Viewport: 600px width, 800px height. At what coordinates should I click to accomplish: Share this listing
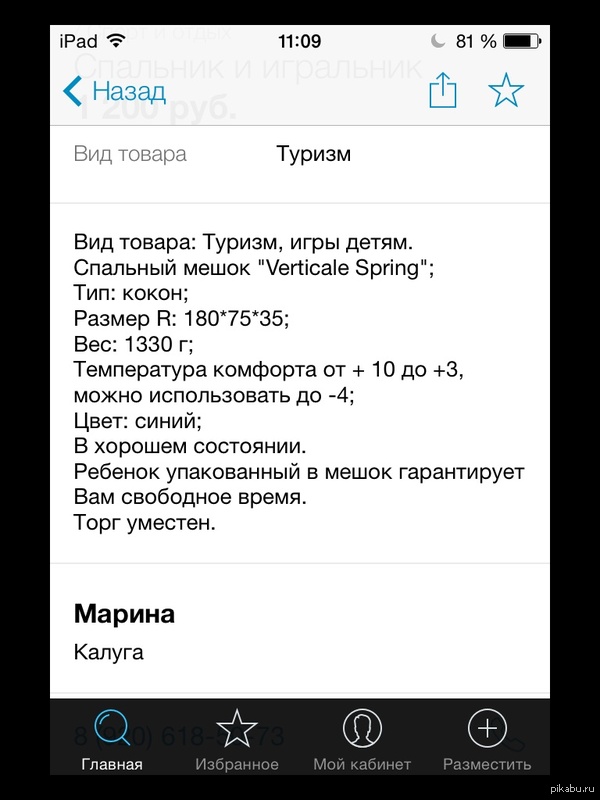click(x=442, y=91)
